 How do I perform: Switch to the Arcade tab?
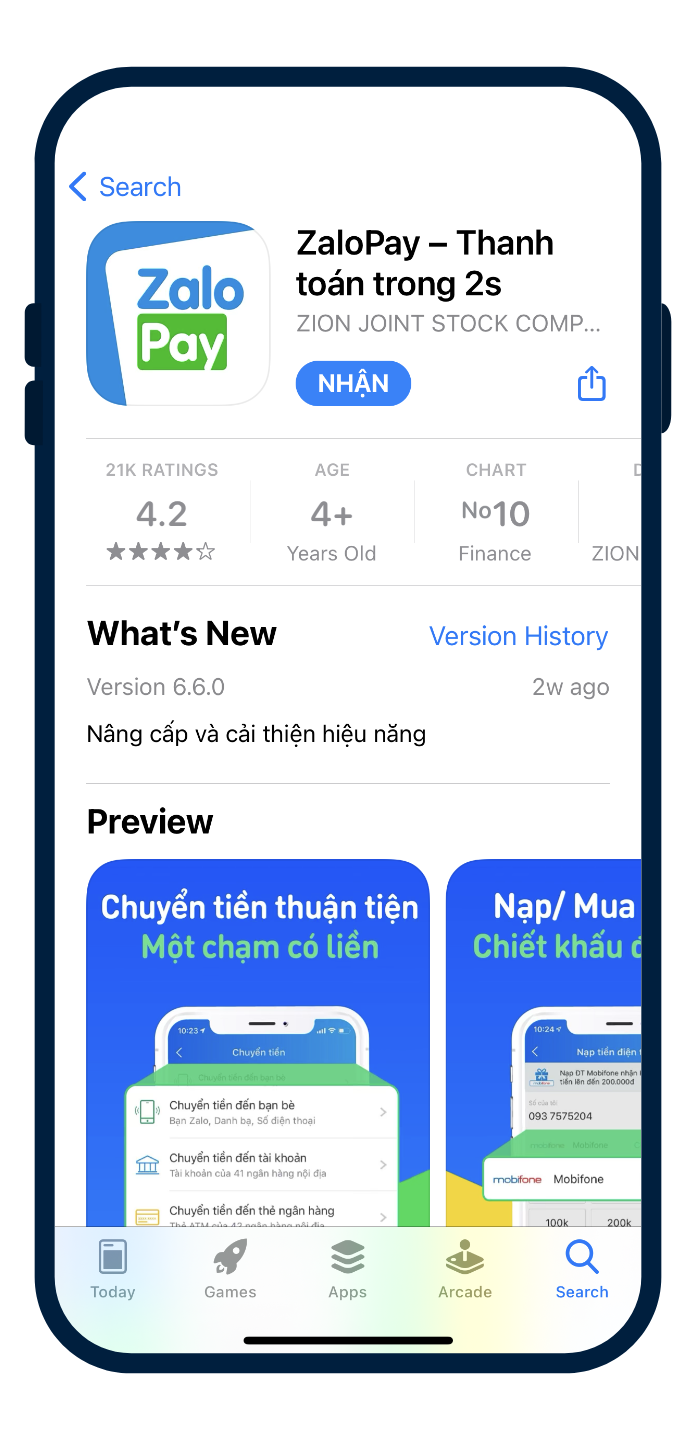tap(465, 1270)
